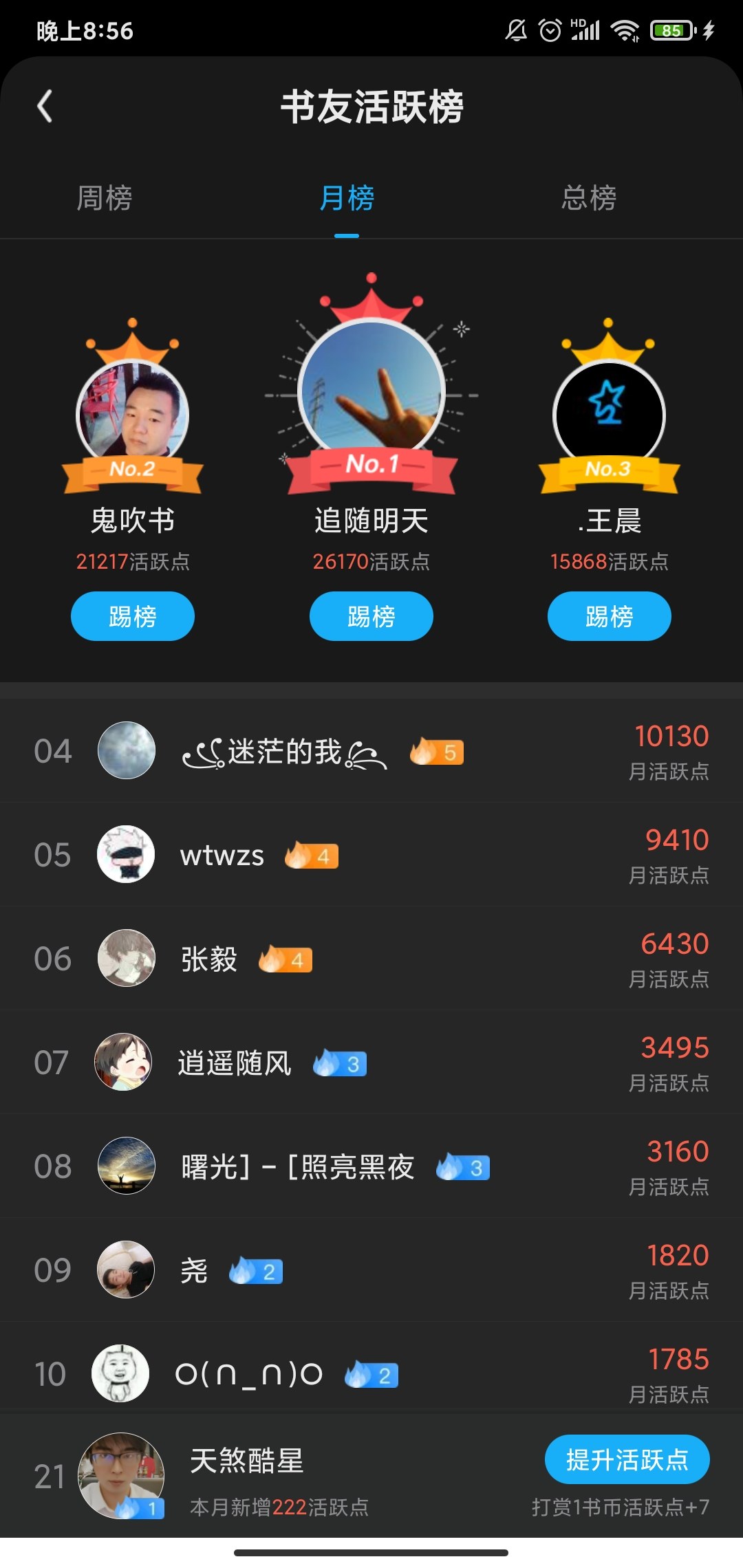The width and height of the screenshot is (743, 1568).
Task: Tap 踢榜 button under .王晨
Action: 610,616
